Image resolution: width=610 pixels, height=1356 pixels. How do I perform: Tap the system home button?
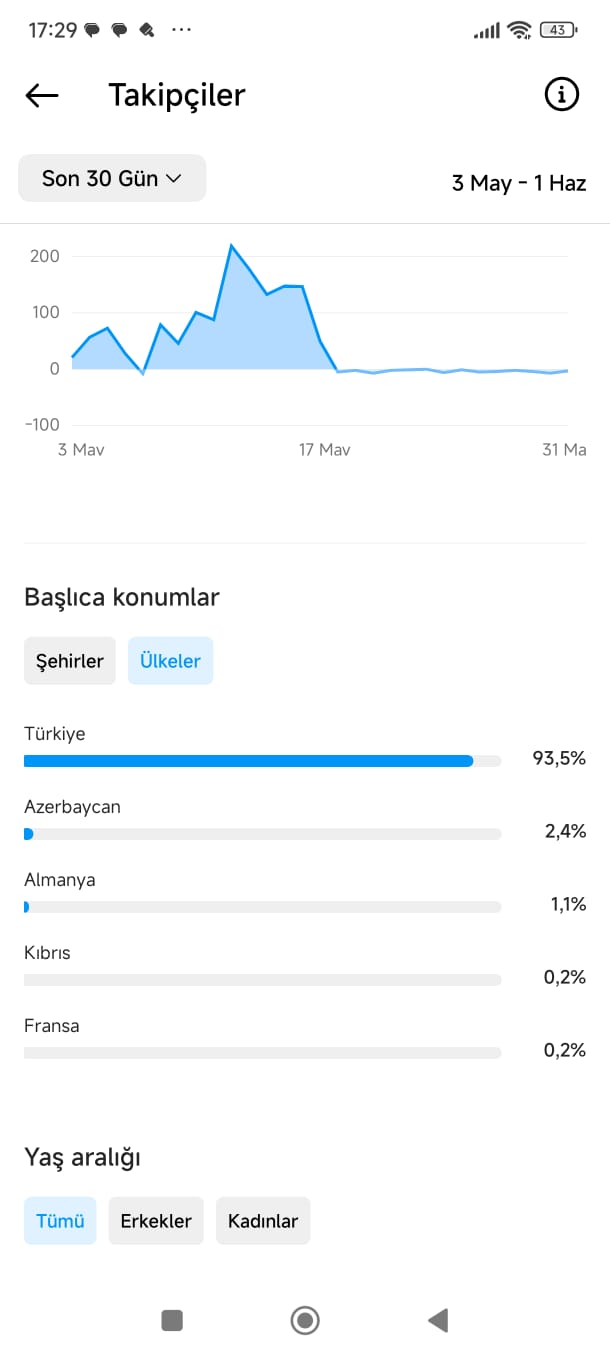(x=305, y=1321)
